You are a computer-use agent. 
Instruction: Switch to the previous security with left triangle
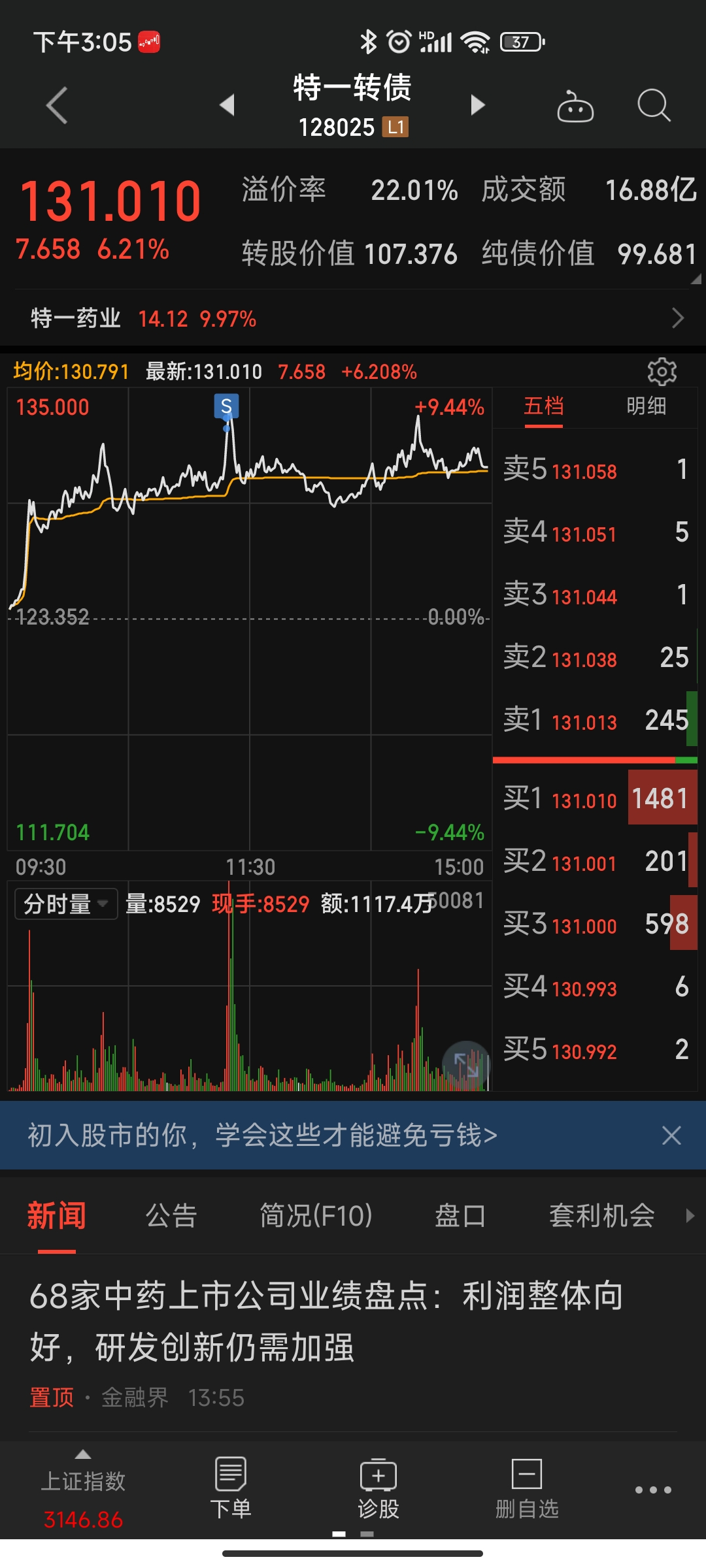click(x=227, y=105)
